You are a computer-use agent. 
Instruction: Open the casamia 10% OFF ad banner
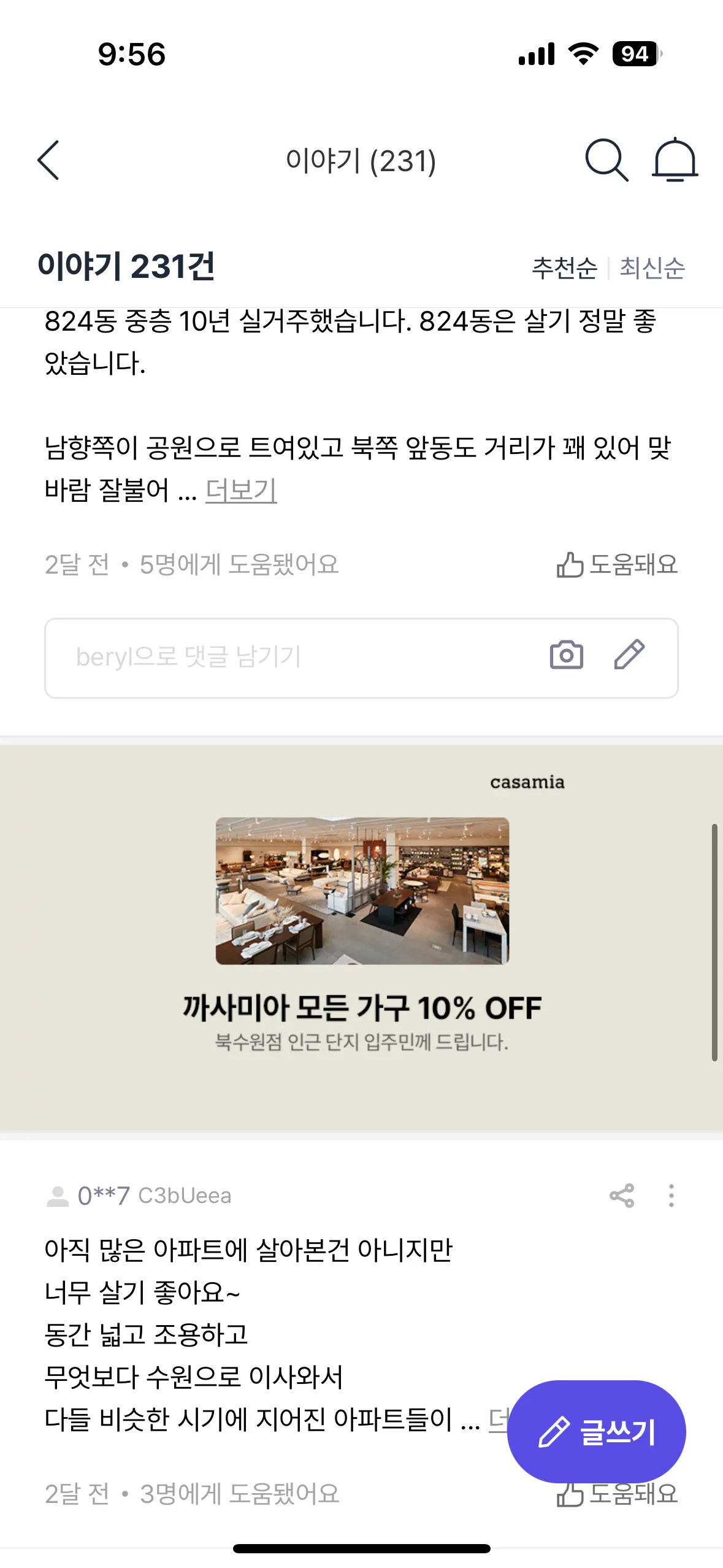(x=362, y=937)
